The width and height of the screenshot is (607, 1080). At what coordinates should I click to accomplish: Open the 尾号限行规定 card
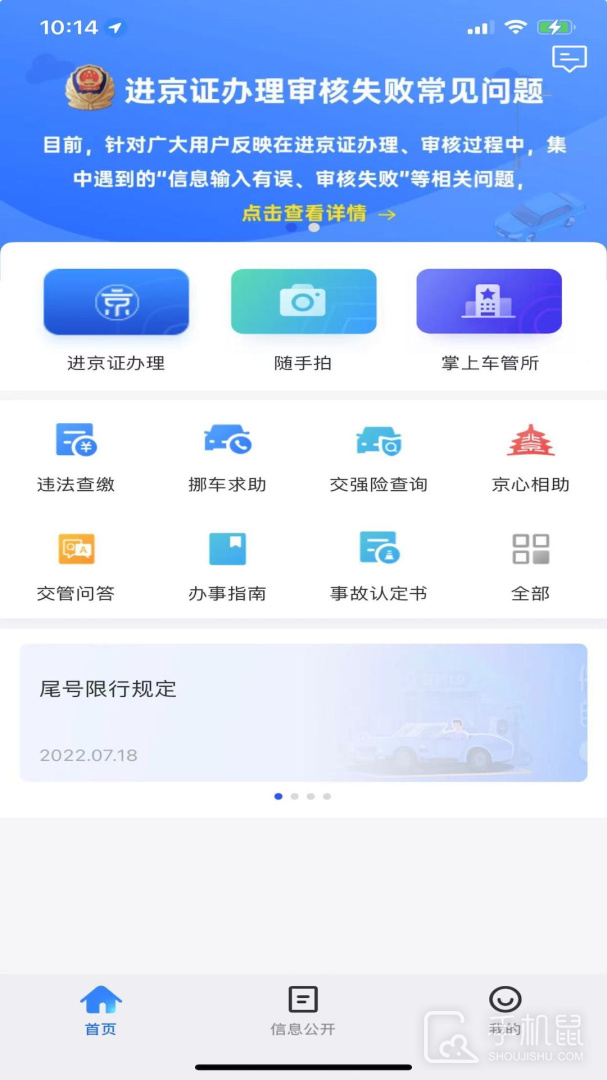[x=303, y=712]
